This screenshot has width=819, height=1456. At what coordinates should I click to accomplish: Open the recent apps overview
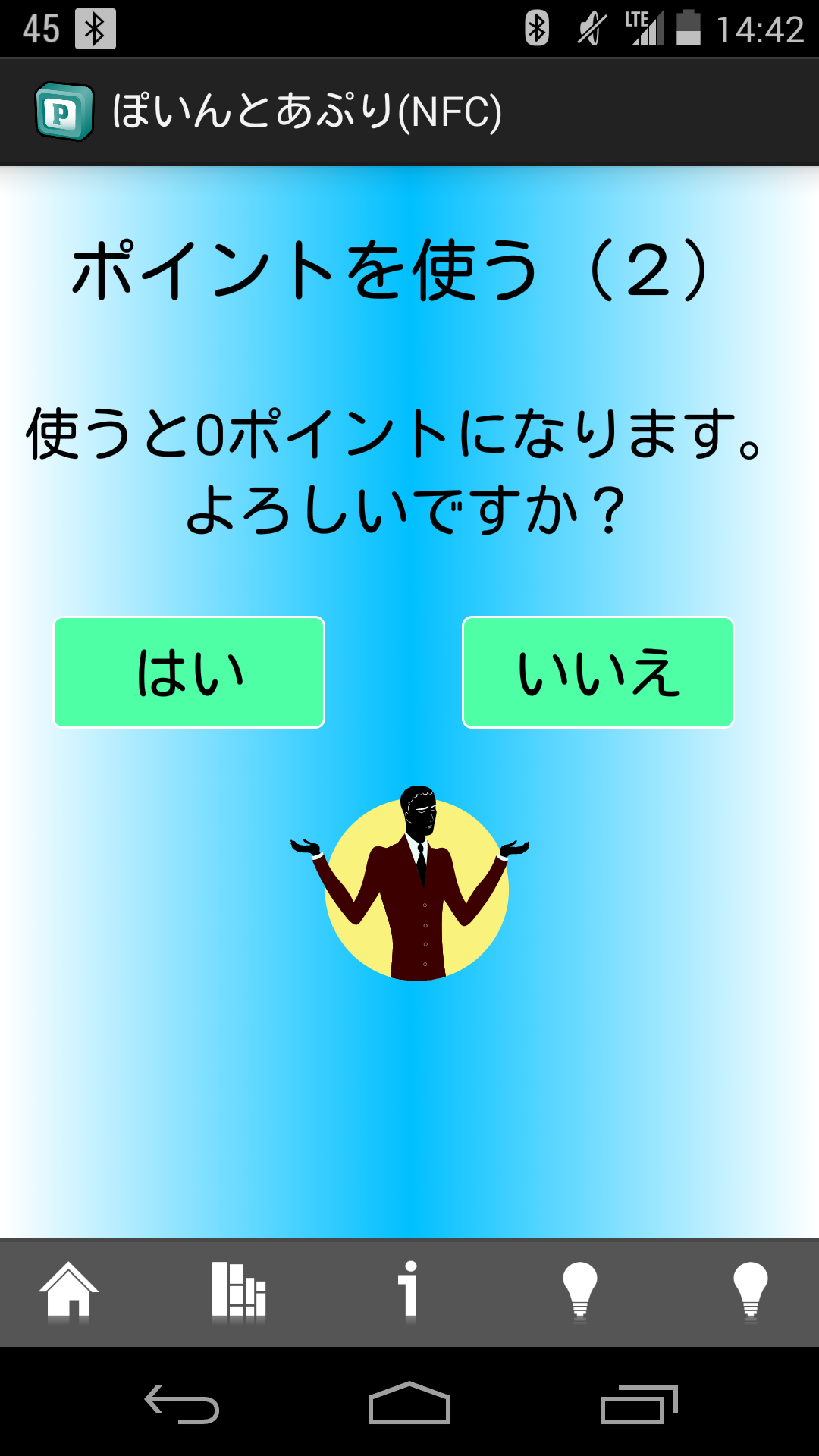(x=639, y=1404)
